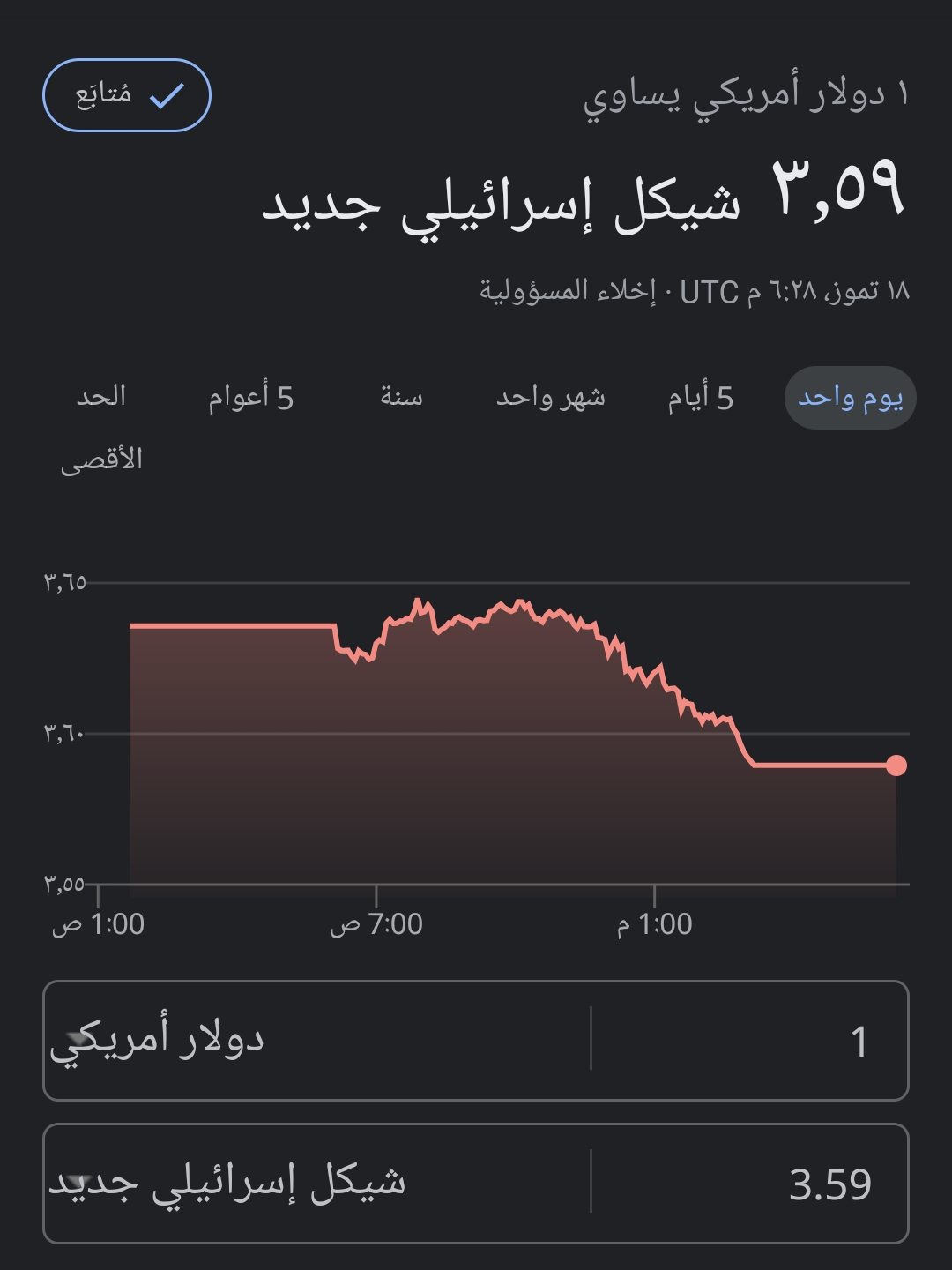
Task: Switch to the سنة range
Action: 401,398
